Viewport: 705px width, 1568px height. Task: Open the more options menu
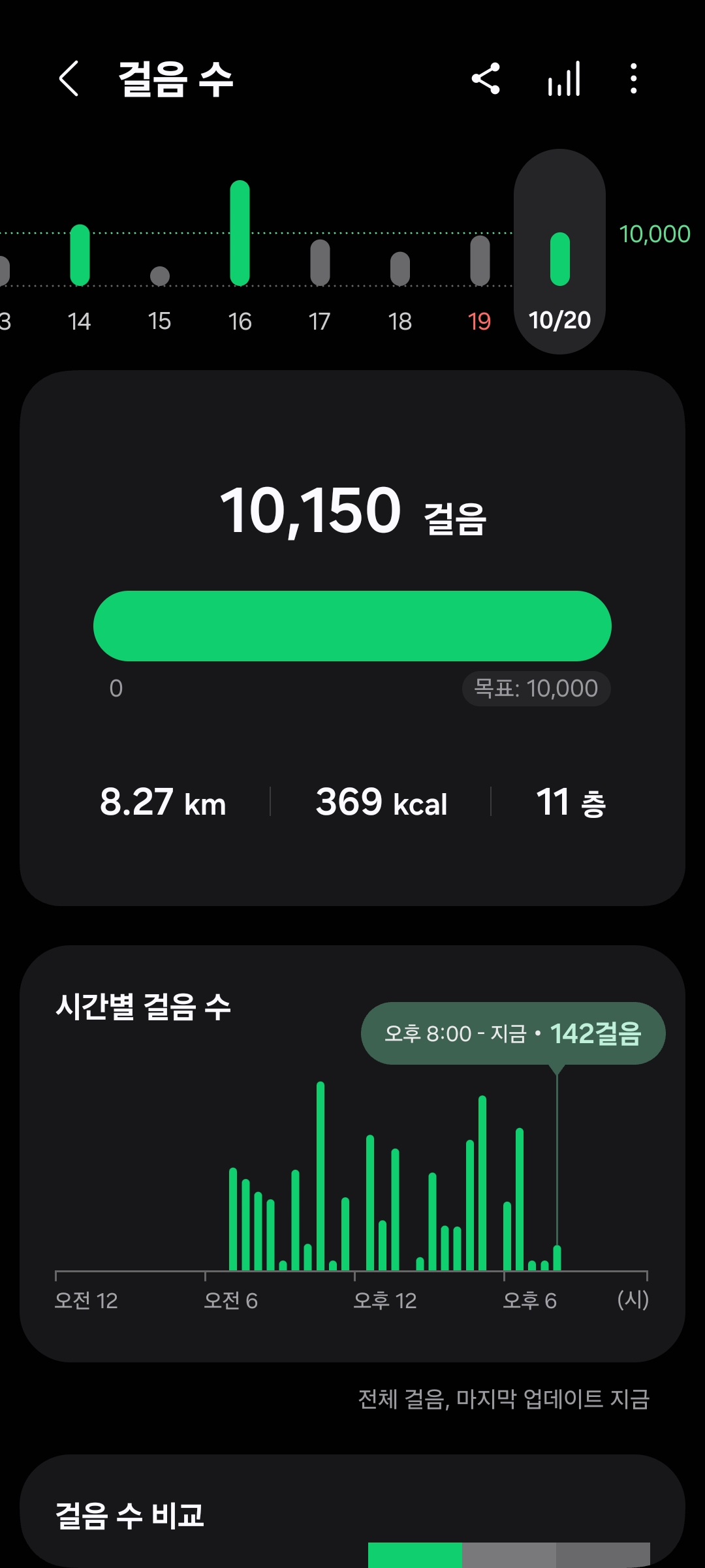click(633, 79)
